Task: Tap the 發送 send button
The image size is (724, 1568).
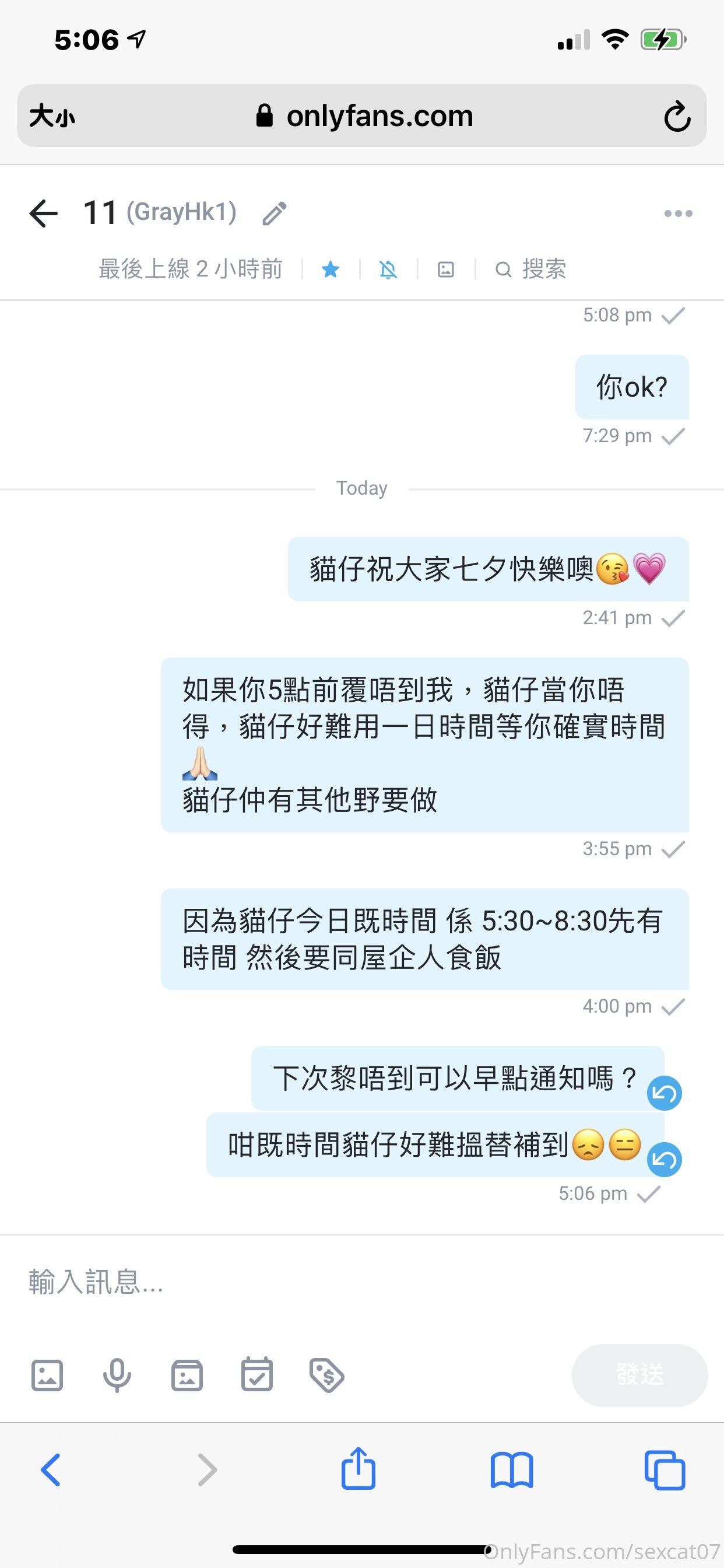Action: (x=639, y=1375)
